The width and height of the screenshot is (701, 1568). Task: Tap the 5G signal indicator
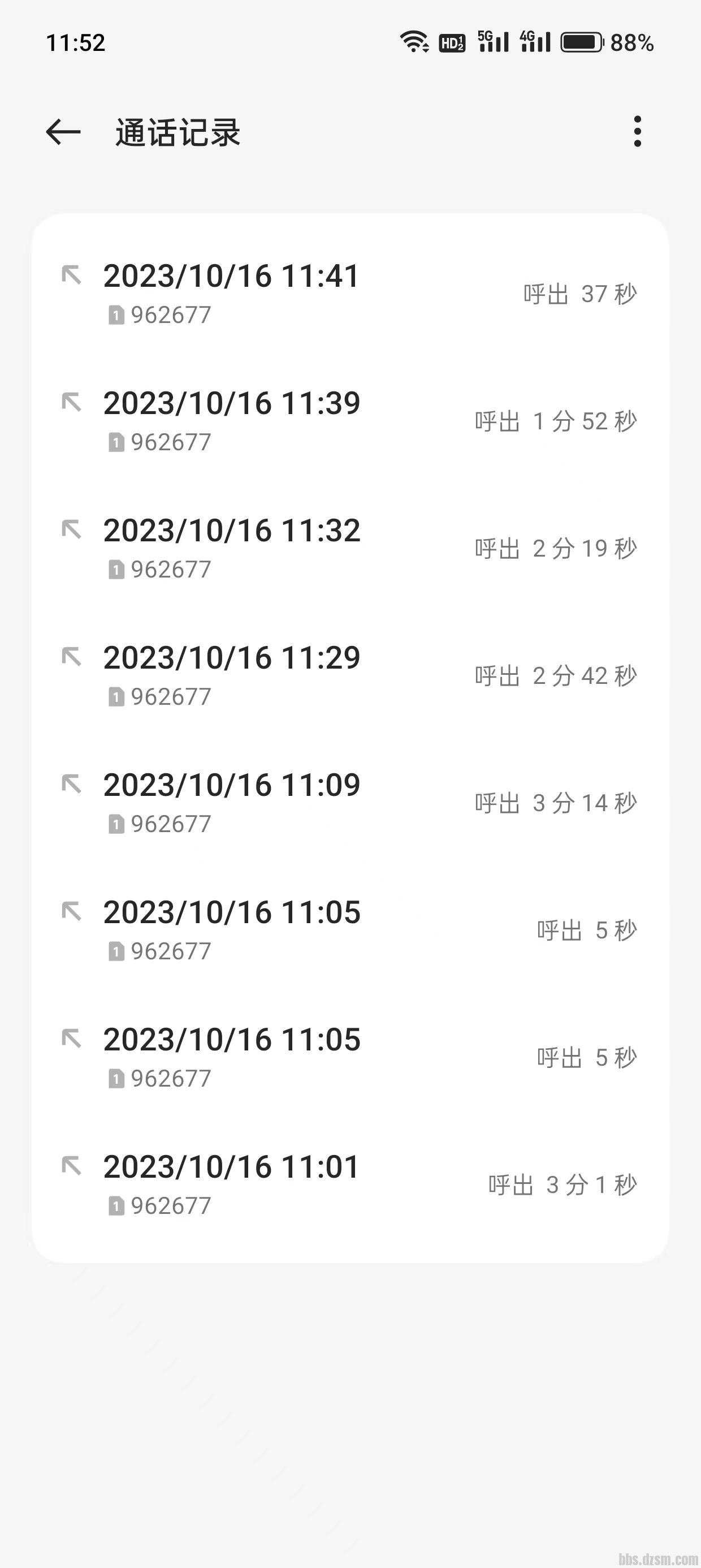click(492, 41)
